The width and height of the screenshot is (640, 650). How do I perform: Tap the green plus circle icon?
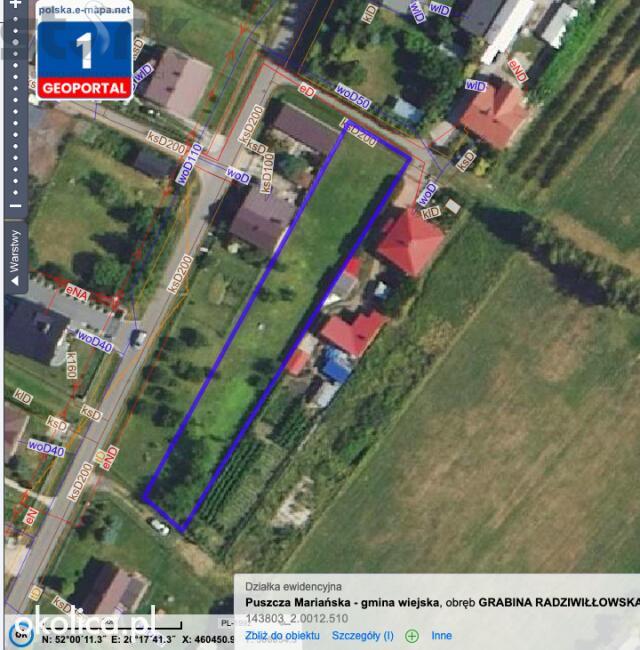pos(412,636)
